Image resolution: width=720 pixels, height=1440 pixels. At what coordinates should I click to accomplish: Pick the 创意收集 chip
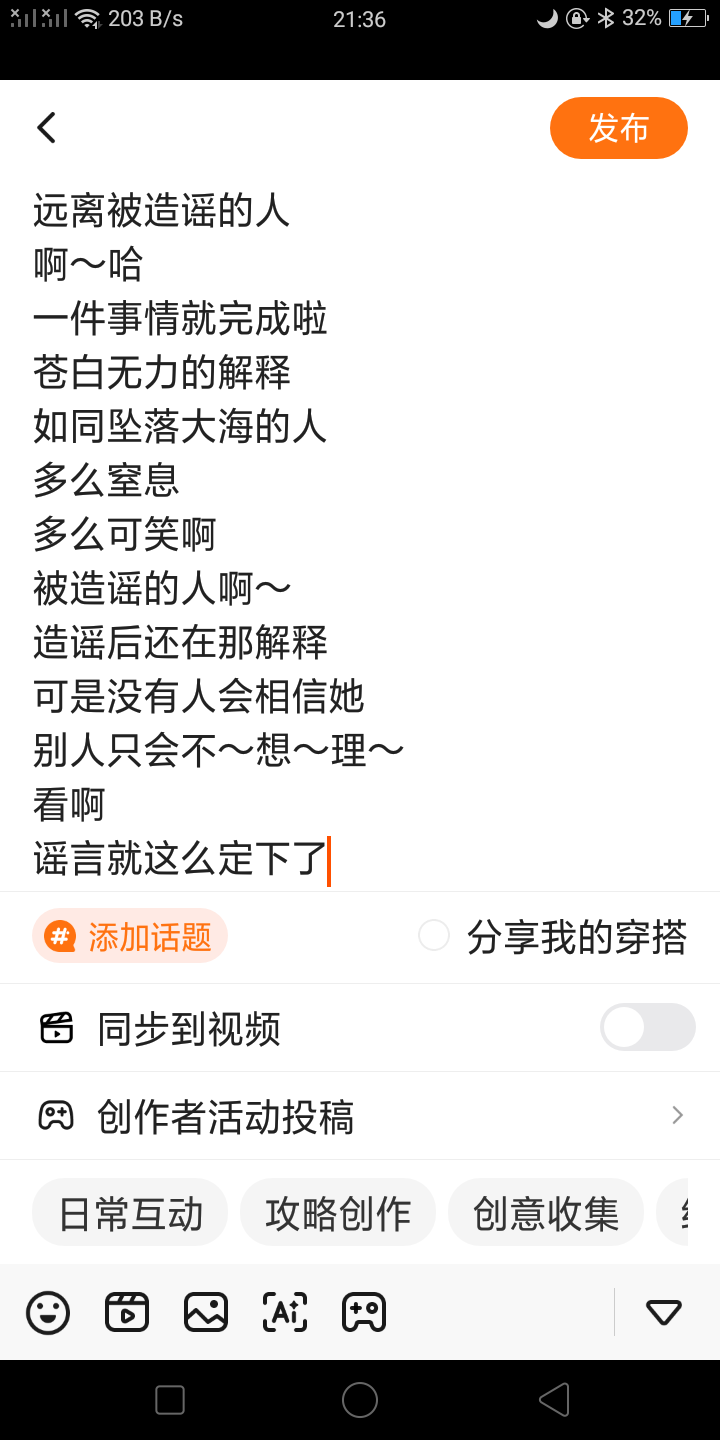(x=546, y=1213)
